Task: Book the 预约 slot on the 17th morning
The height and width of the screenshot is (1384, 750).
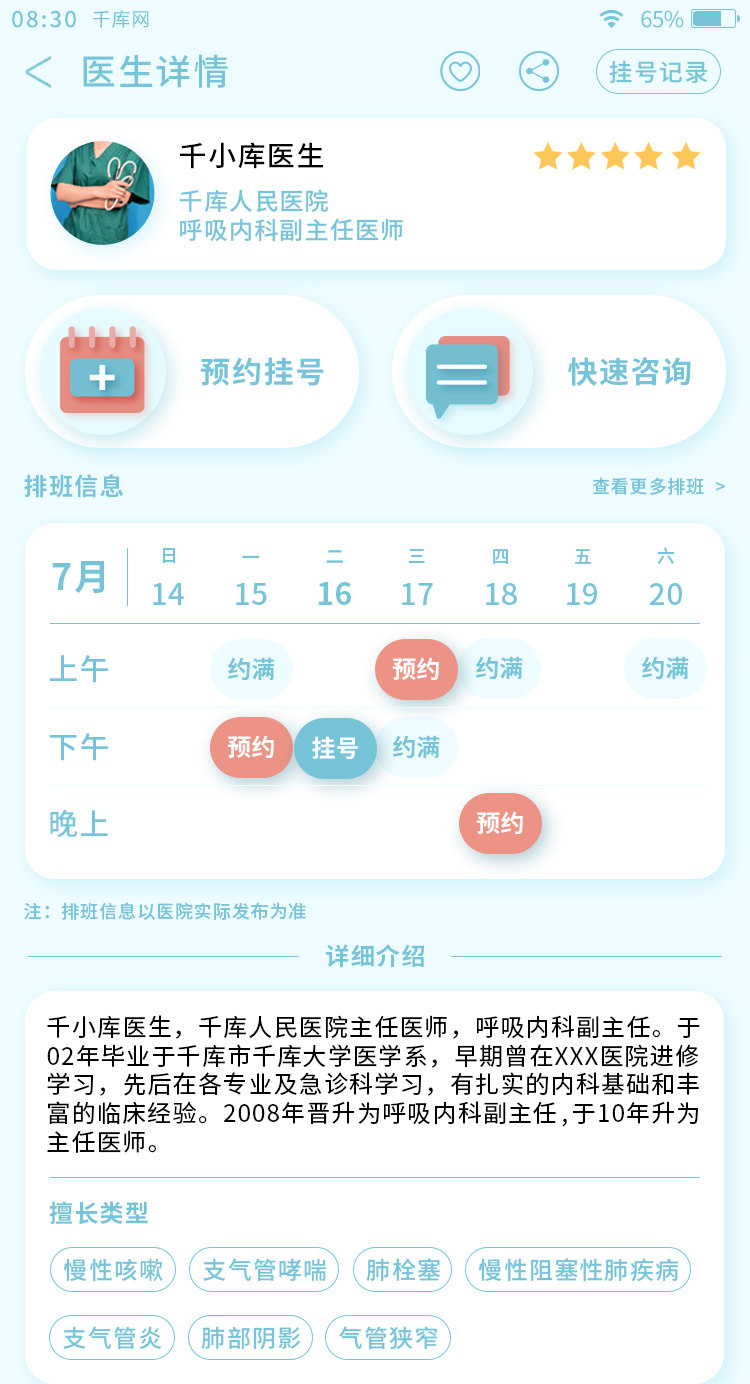Action: pos(416,669)
